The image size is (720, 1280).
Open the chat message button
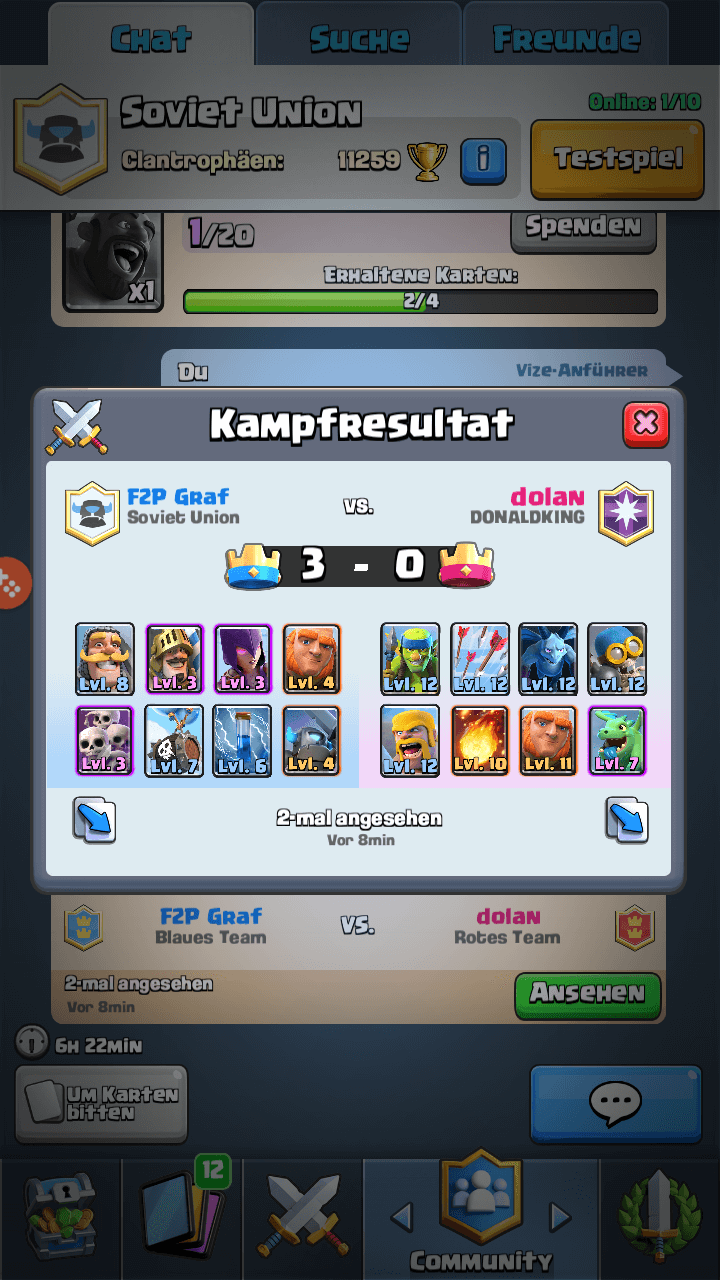coord(615,1103)
